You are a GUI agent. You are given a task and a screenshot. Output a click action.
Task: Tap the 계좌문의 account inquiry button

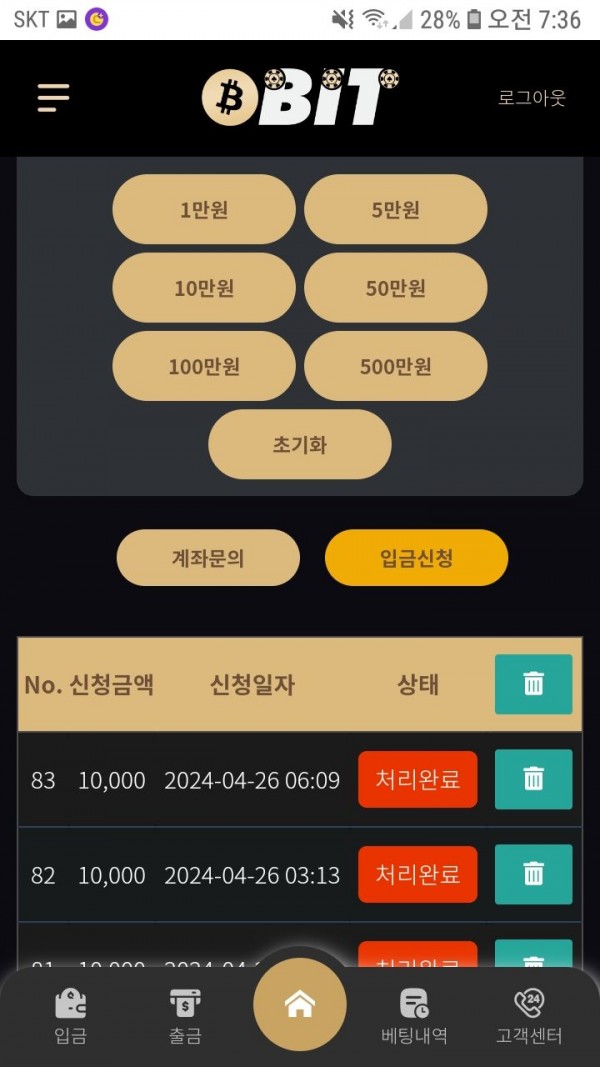pos(208,558)
